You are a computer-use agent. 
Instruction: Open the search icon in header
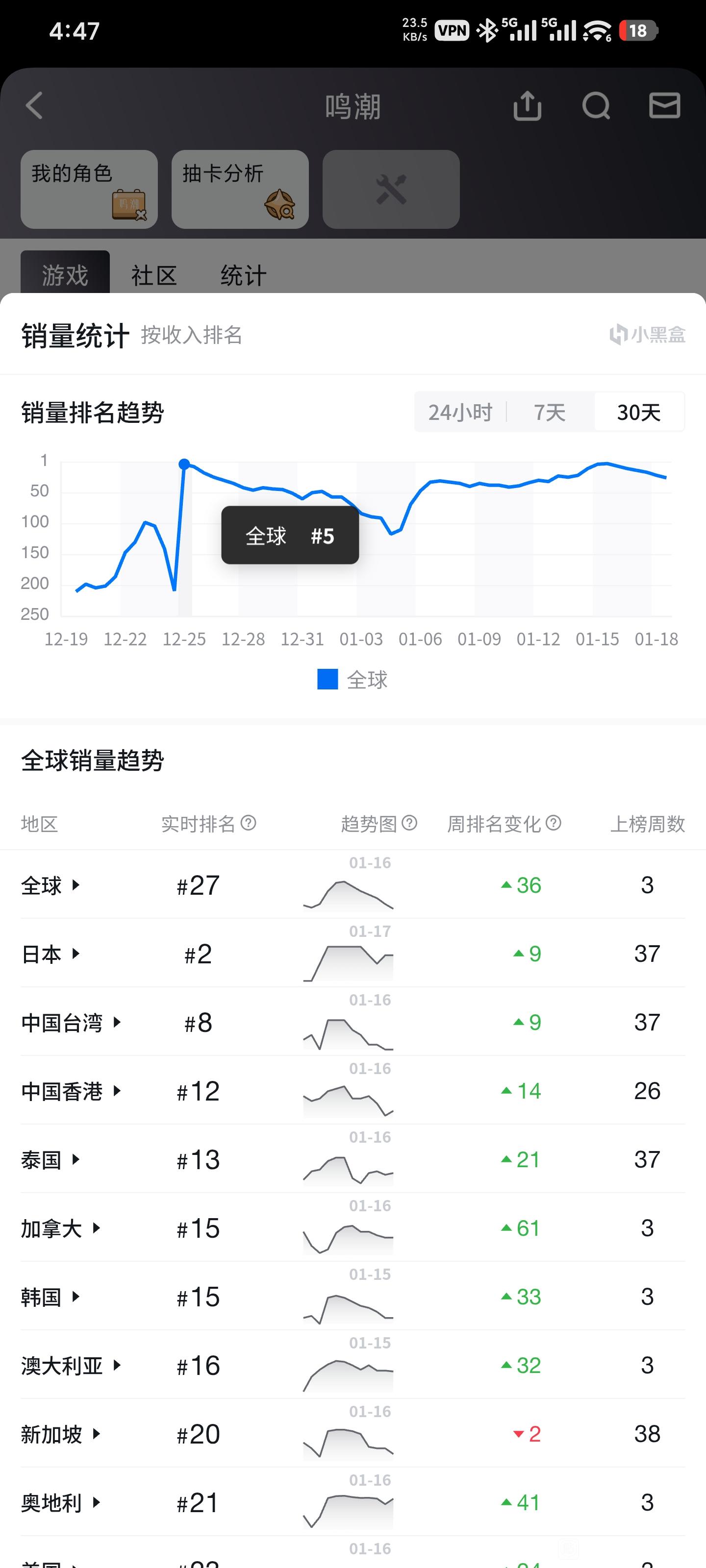click(596, 106)
